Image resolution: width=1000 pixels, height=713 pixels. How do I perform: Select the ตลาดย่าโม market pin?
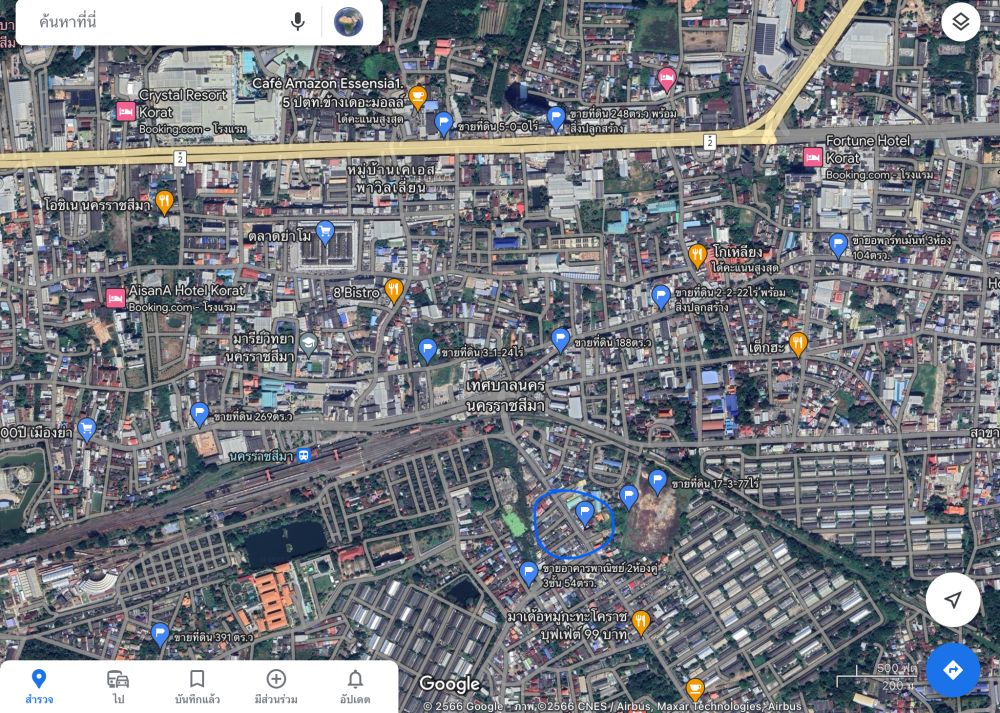tap(324, 233)
